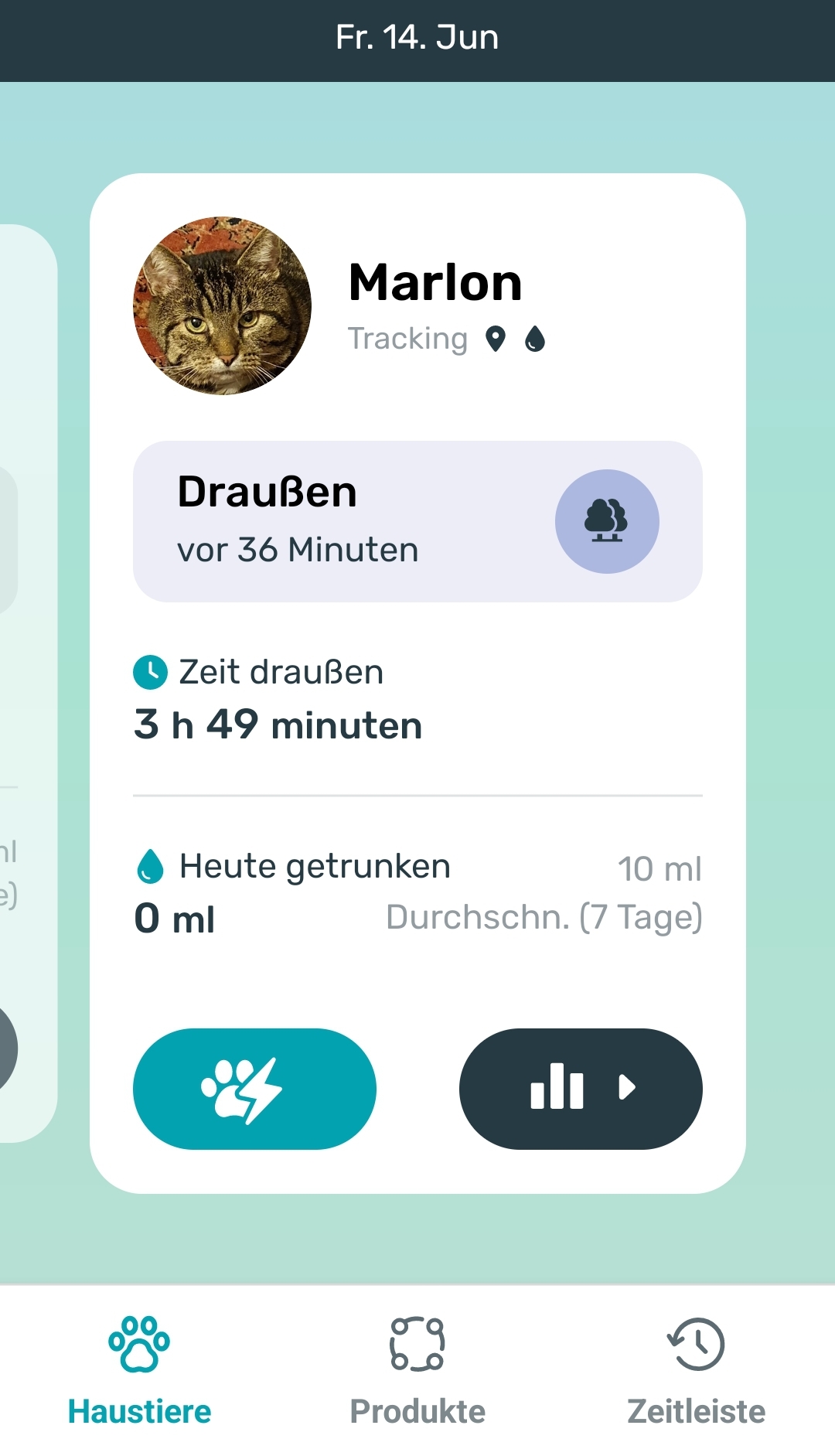
Task: Open Marlon's profile photo
Action: (x=223, y=306)
